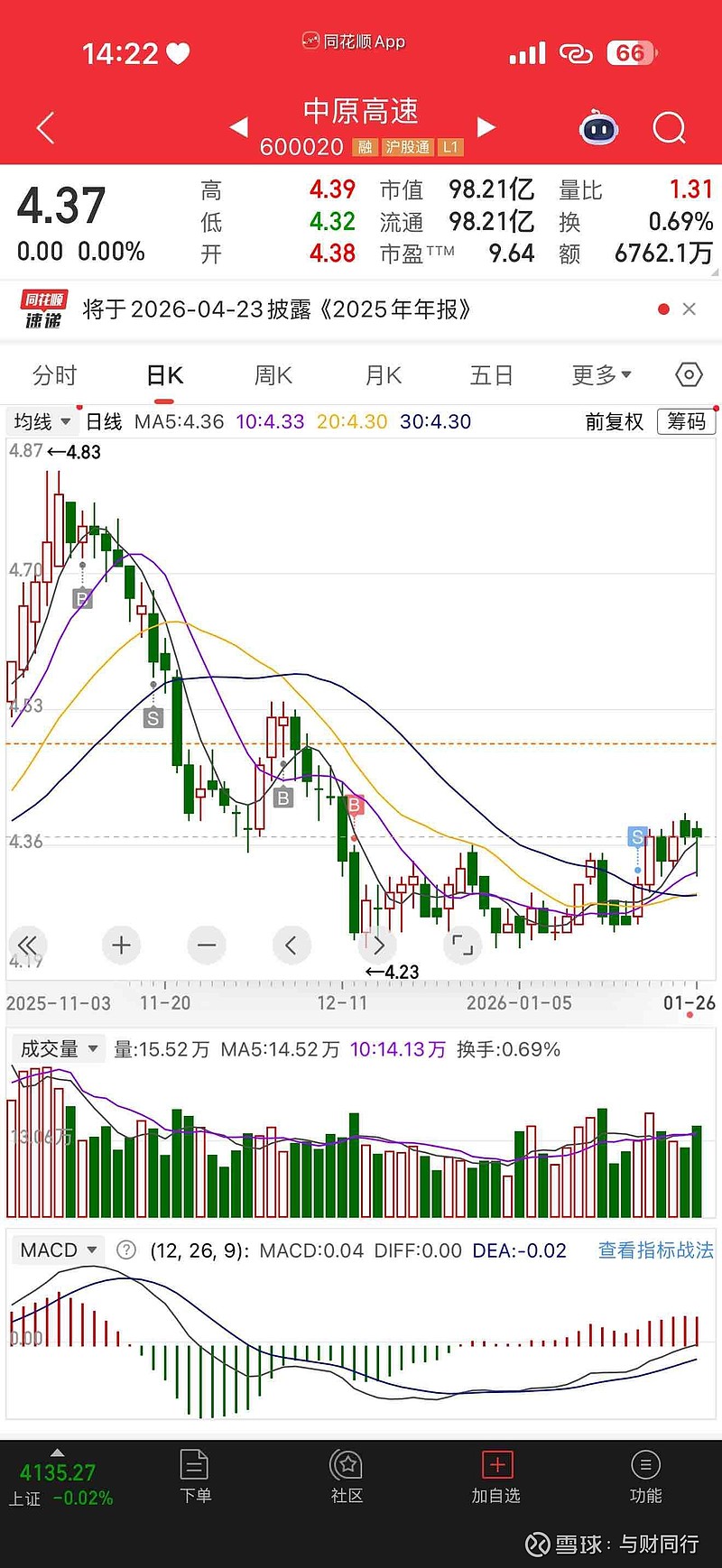Open the AI robot assistant
The width and height of the screenshot is (722, 1568).
(x=597, y=128)
